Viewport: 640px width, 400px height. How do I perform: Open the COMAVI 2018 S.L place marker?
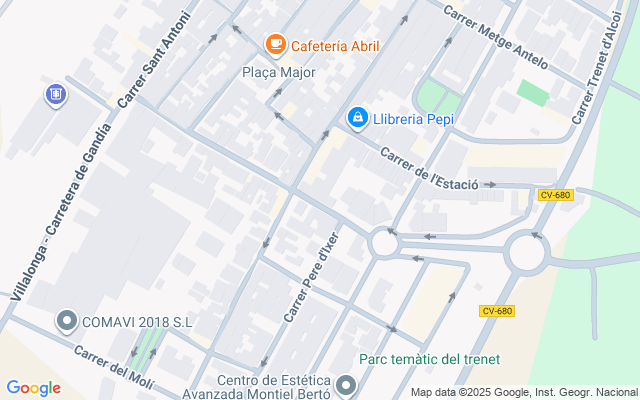pyautogui.click(x=67, y=322)
